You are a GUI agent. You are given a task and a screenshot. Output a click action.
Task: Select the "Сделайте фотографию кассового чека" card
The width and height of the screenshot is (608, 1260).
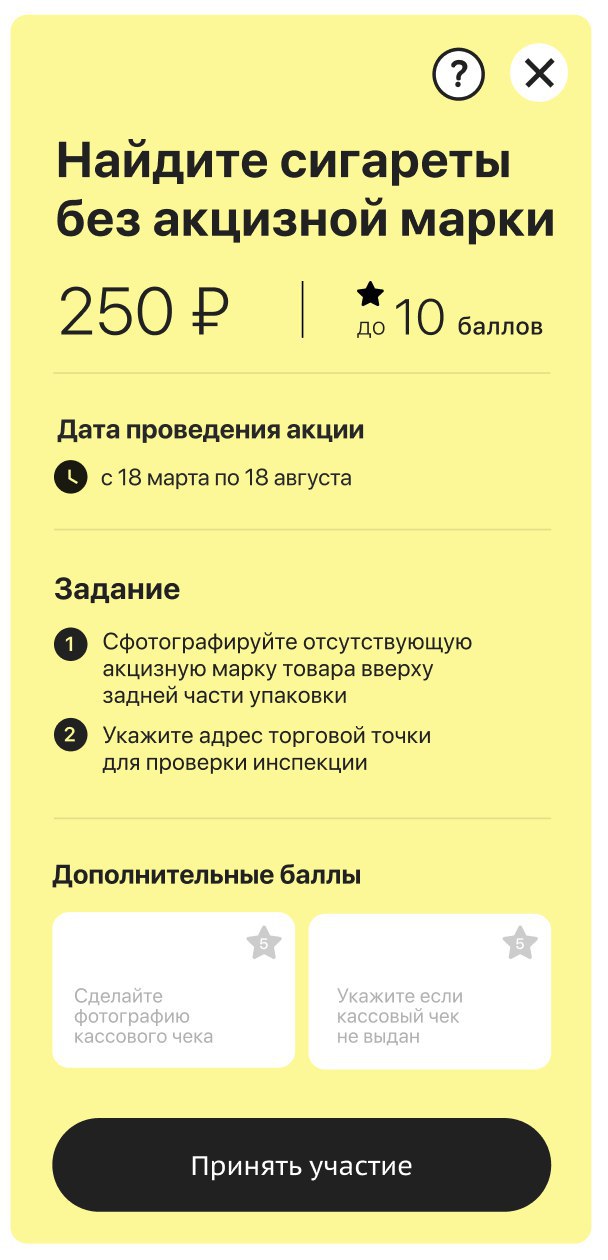[173, 990]
